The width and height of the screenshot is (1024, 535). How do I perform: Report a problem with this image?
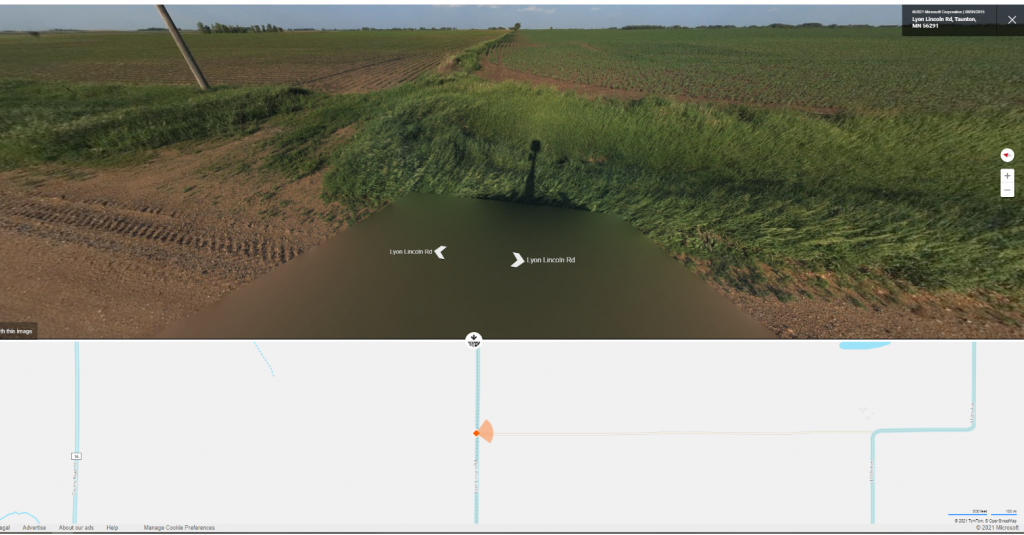point(16,331)
